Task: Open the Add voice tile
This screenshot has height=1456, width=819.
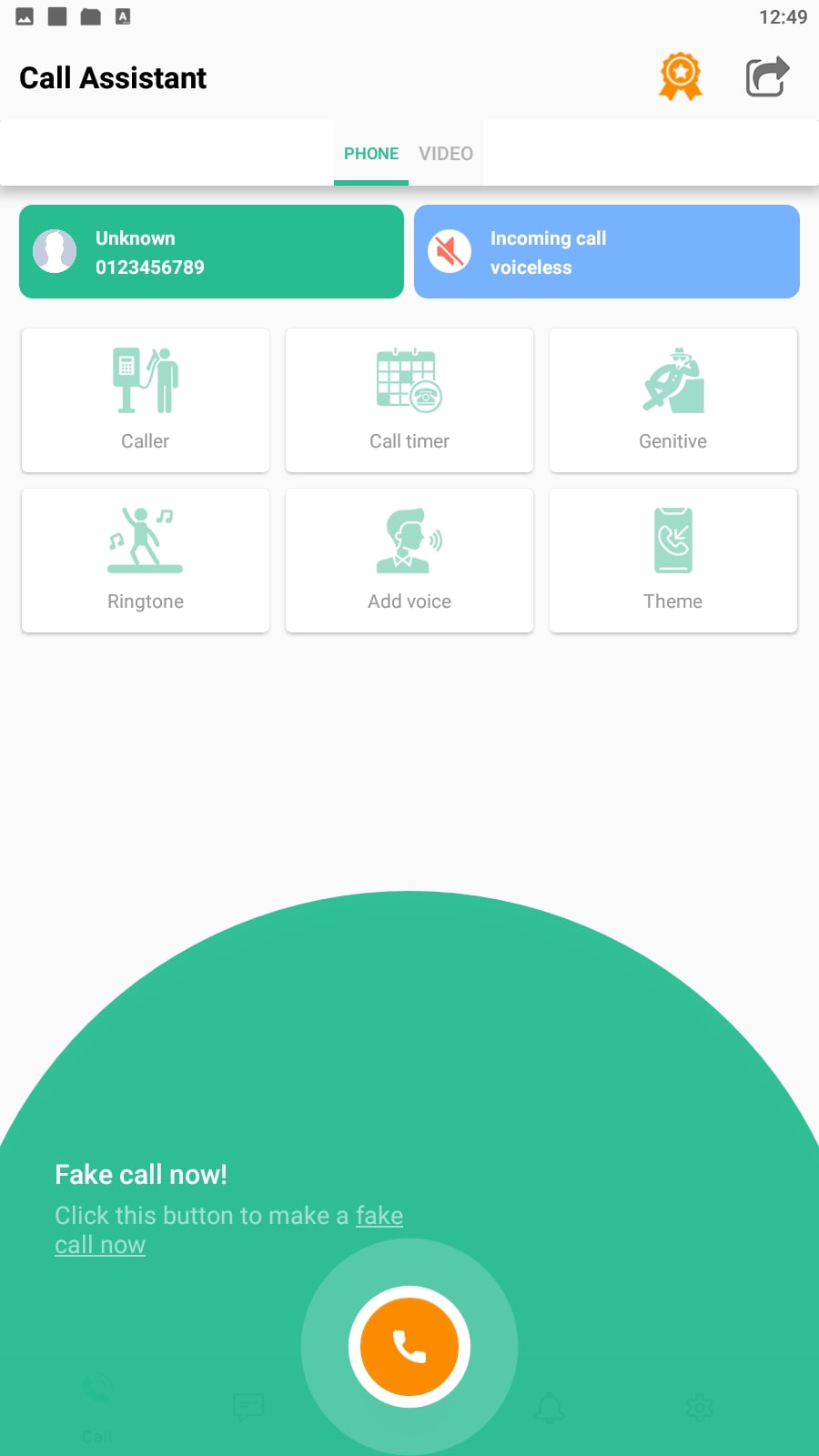Action: click(409, 561)
